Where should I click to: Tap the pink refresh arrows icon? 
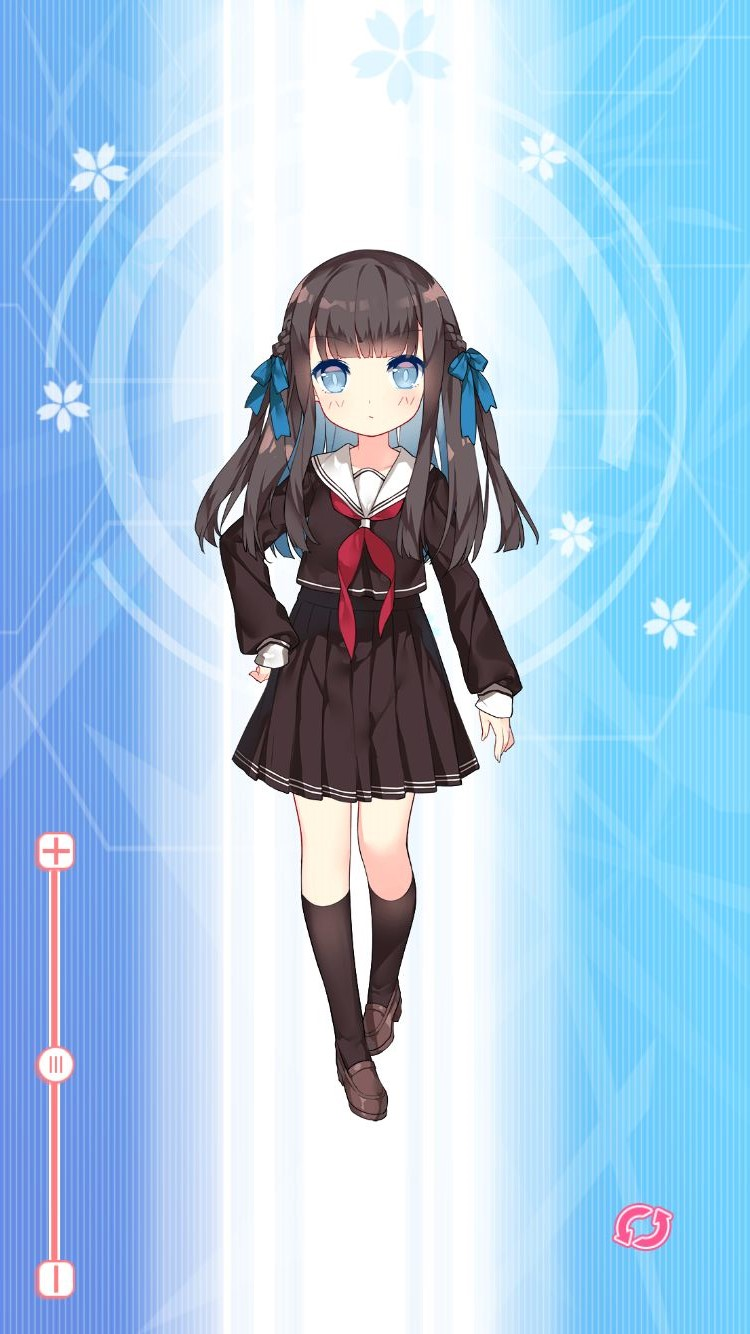[643, 1227]
